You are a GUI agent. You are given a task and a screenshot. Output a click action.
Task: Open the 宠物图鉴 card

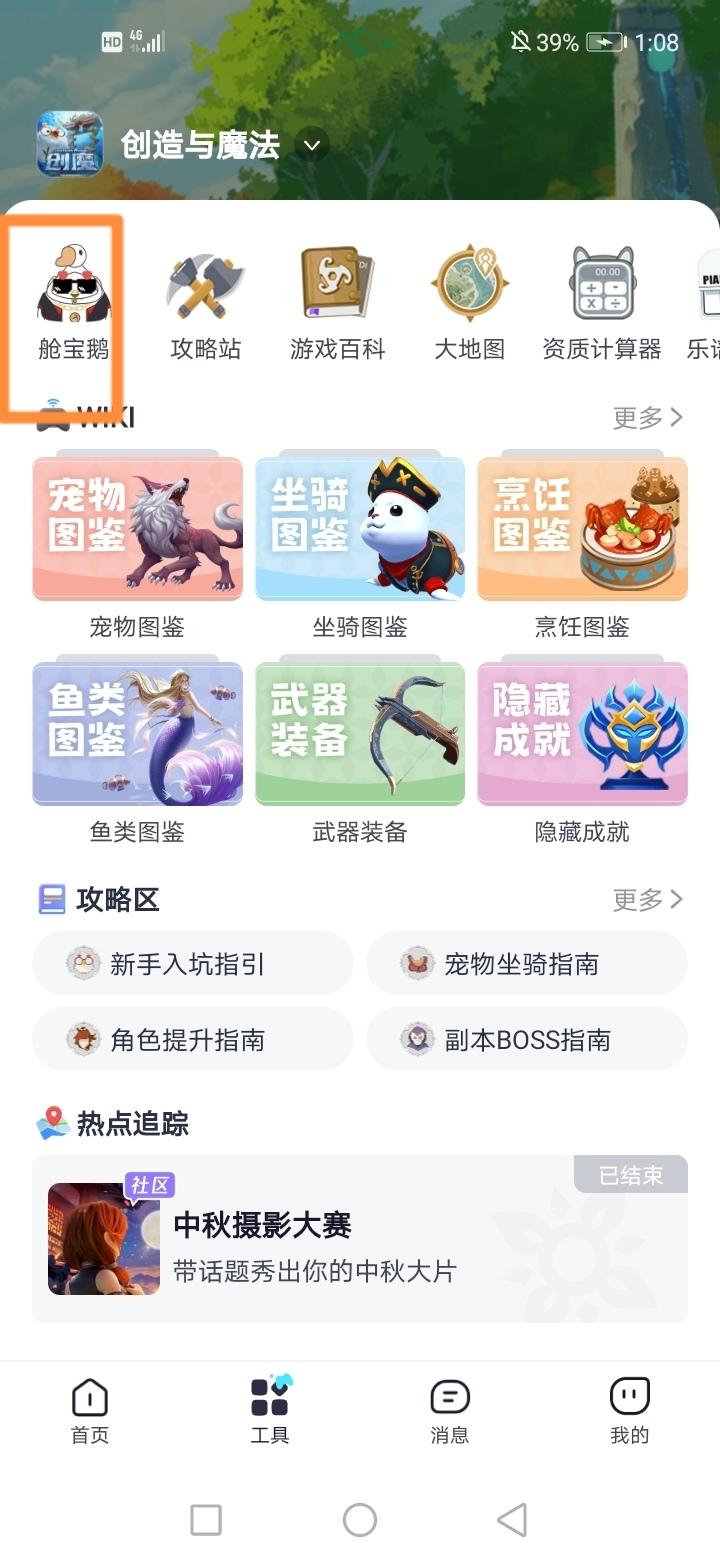[137, 528]
